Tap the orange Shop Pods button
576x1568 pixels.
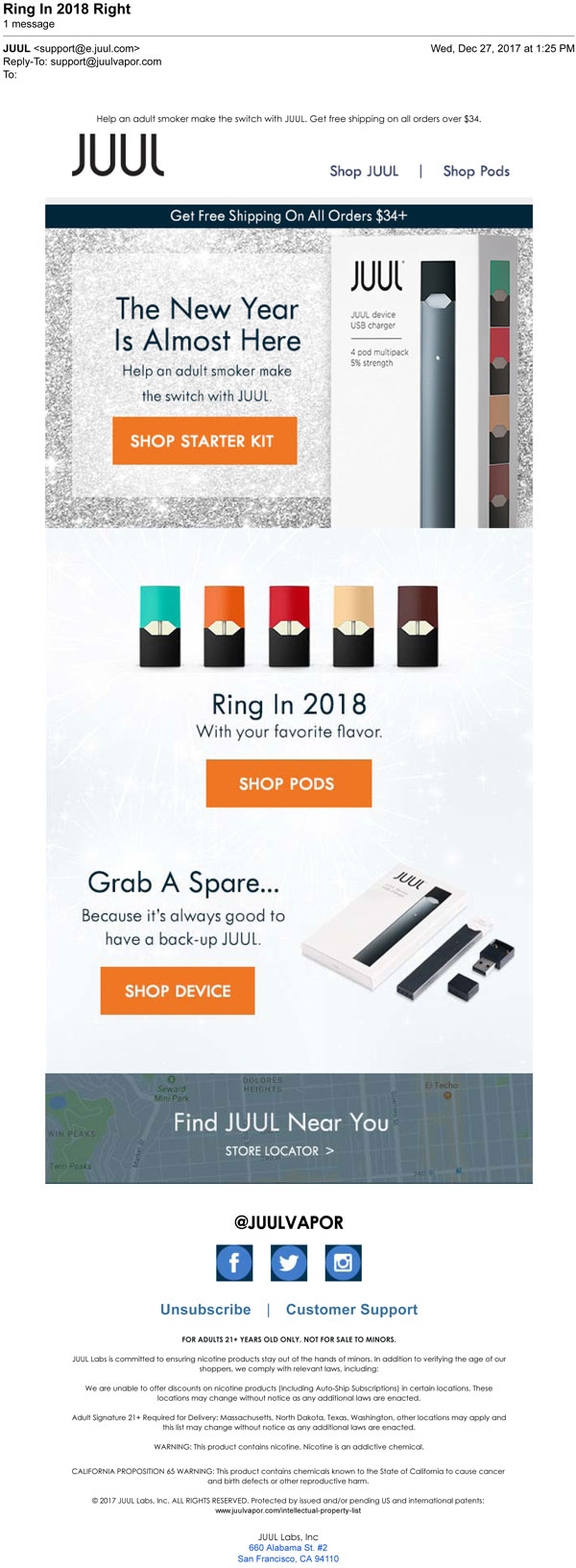pos(288,784)
